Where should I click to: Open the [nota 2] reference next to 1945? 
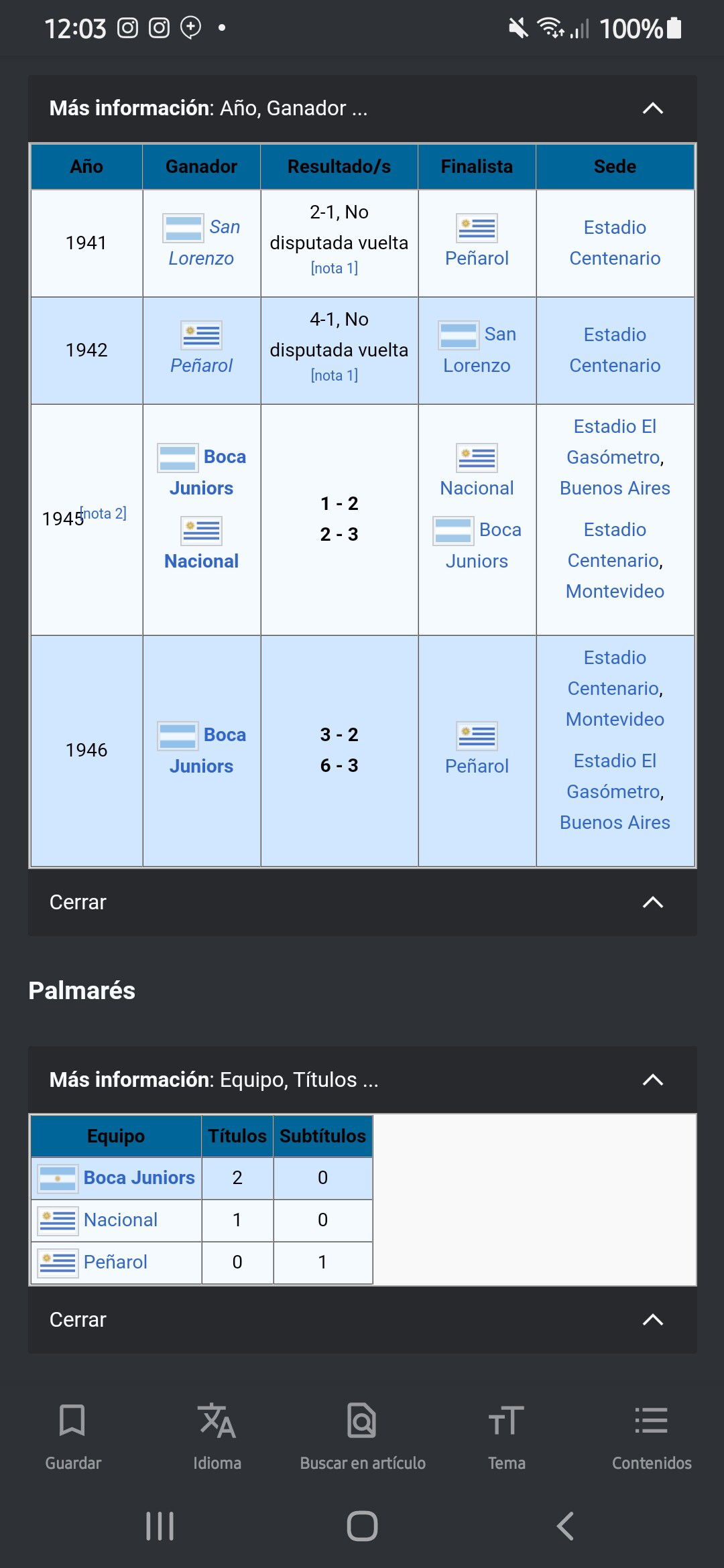pyautogui.click(x=103, y=513)
